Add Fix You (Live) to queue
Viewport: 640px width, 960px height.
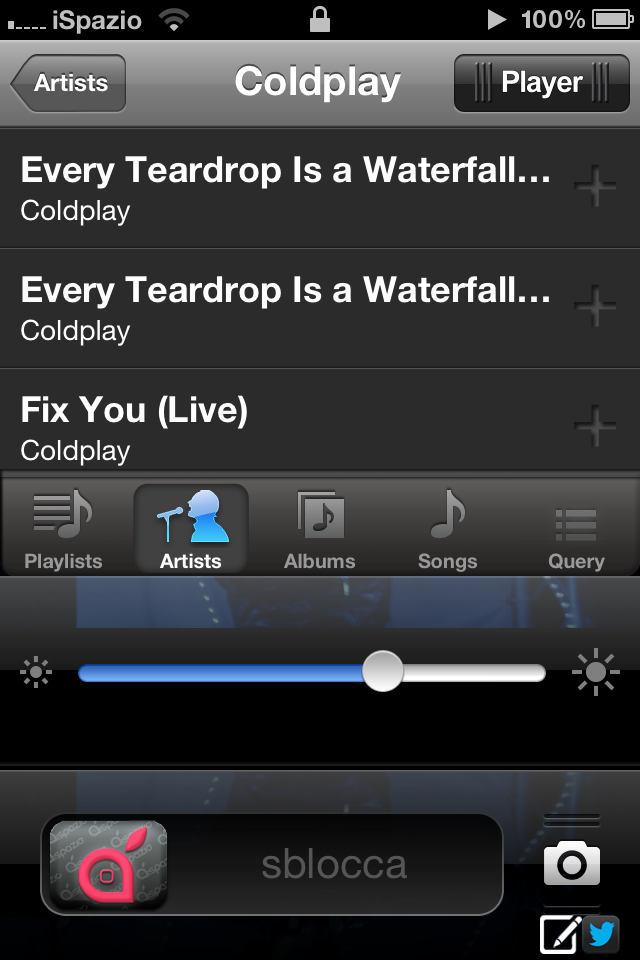click(595, 426)
